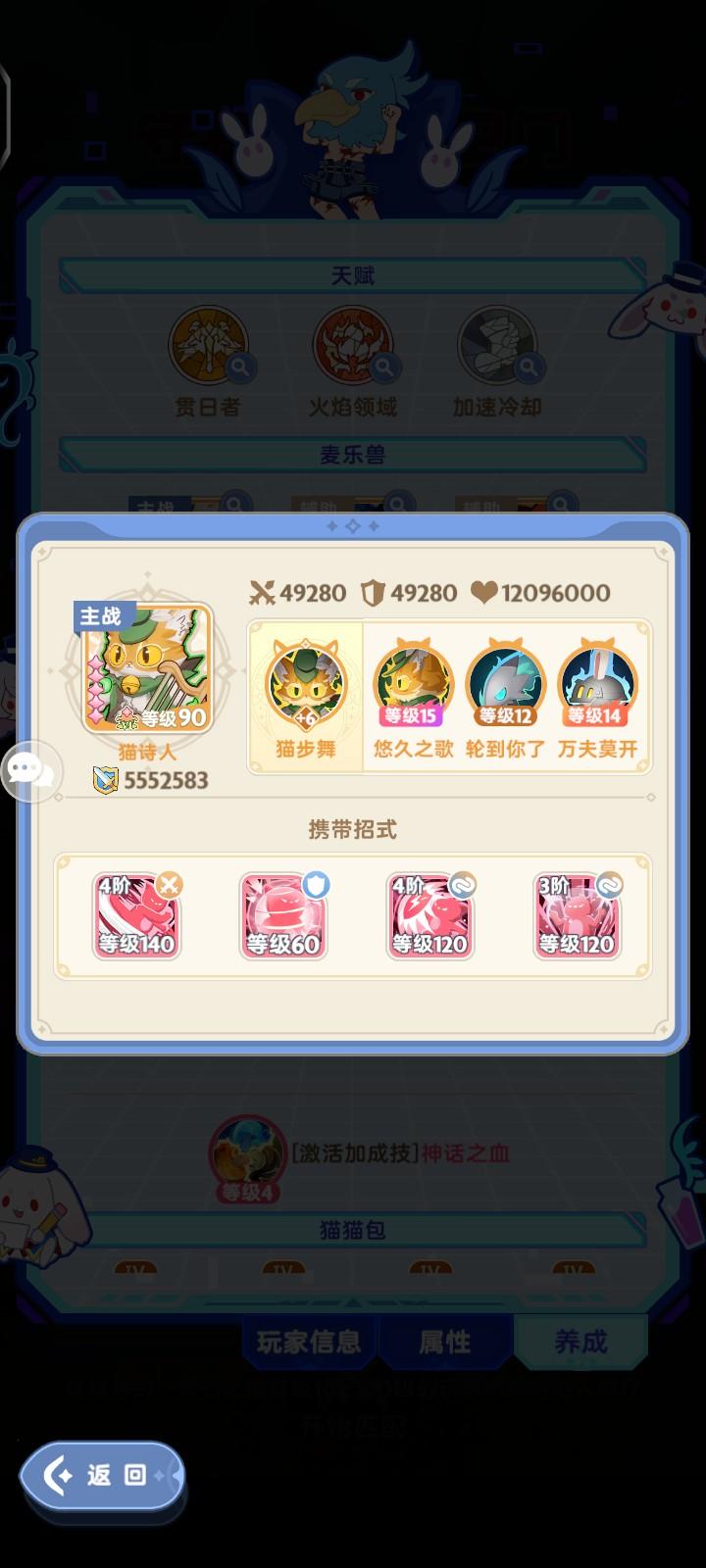
Task: Select the level 60 shield move
Action: pyautogui.click(x=282, y=914)
